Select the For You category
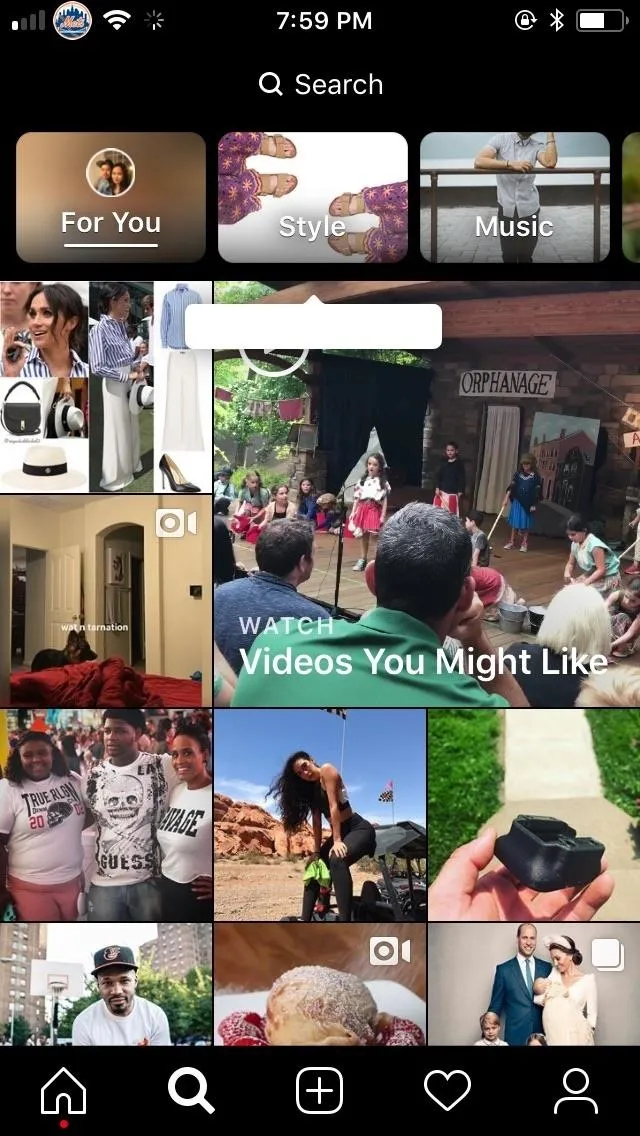The image size is (640, 1136). [x=111, y=197]
